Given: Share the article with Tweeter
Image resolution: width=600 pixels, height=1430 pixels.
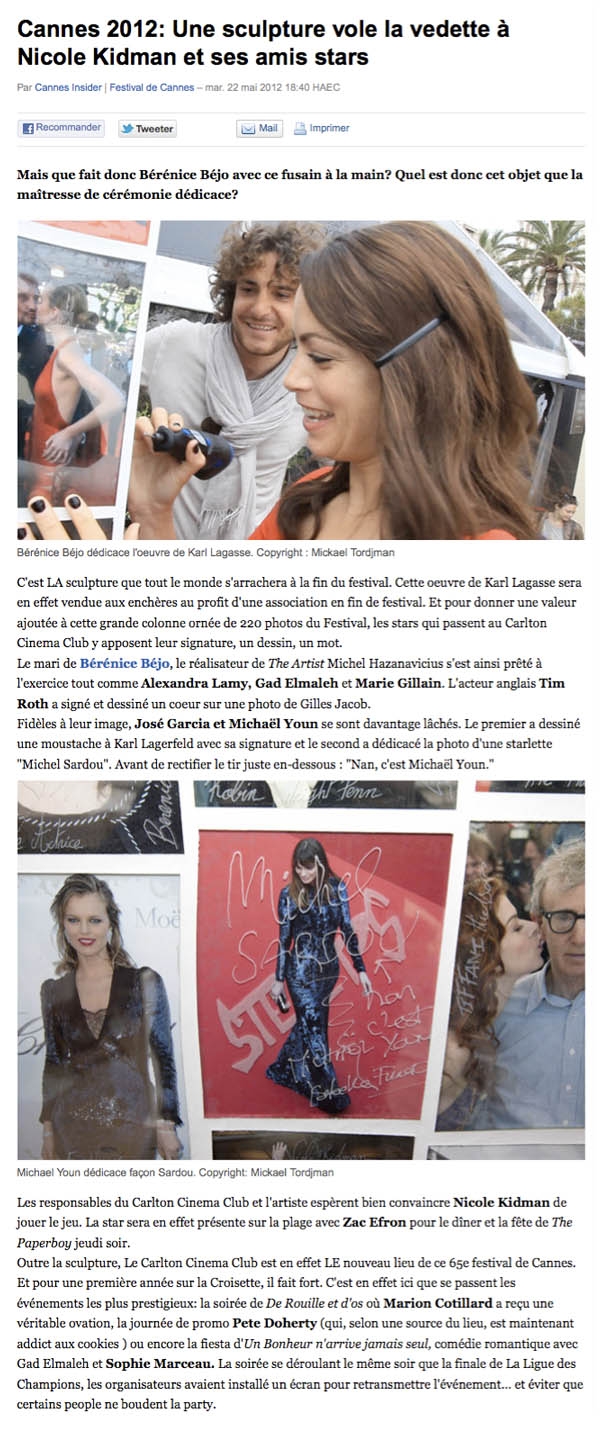Looking at the screenshot, I should pyautogui.click(x=147, y=128).
